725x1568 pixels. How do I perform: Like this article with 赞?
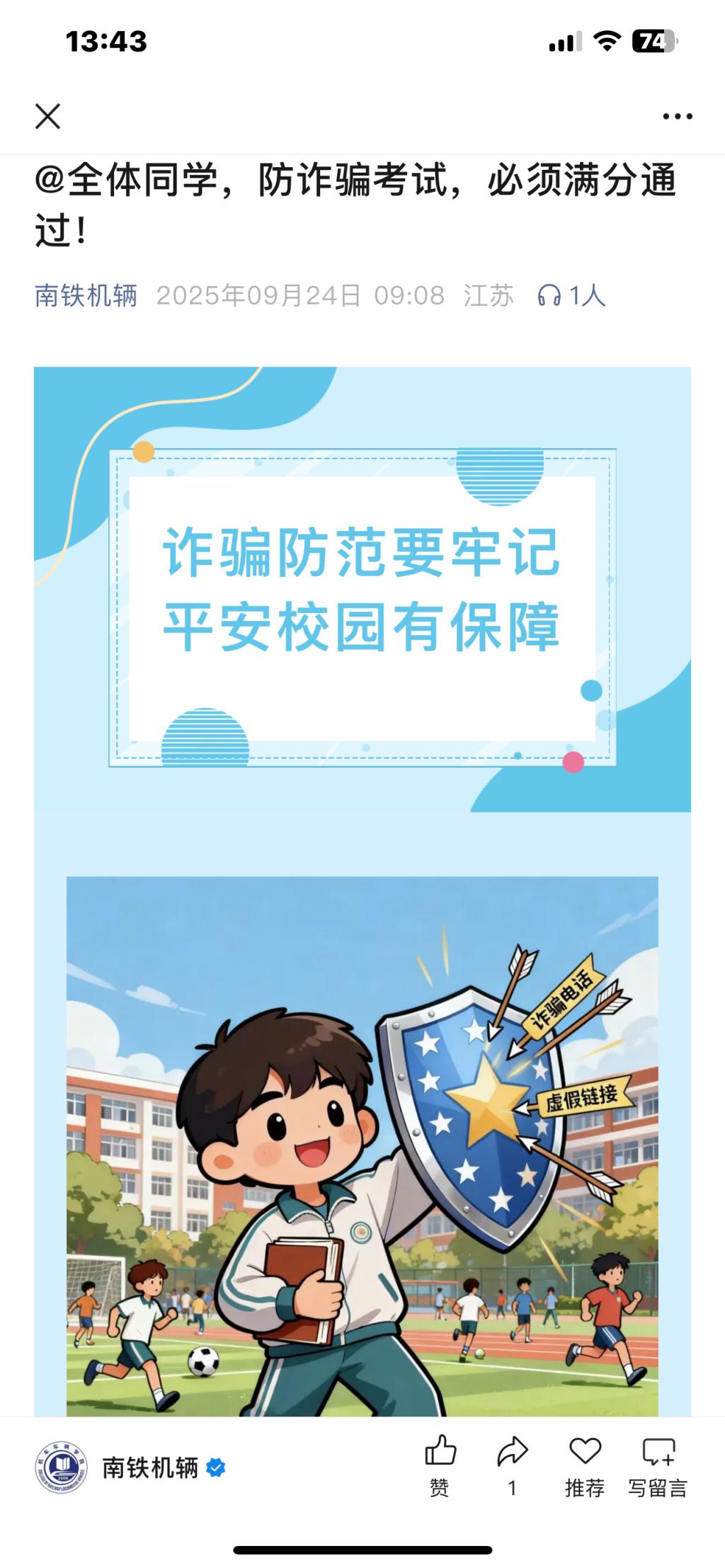[440, 1465]
